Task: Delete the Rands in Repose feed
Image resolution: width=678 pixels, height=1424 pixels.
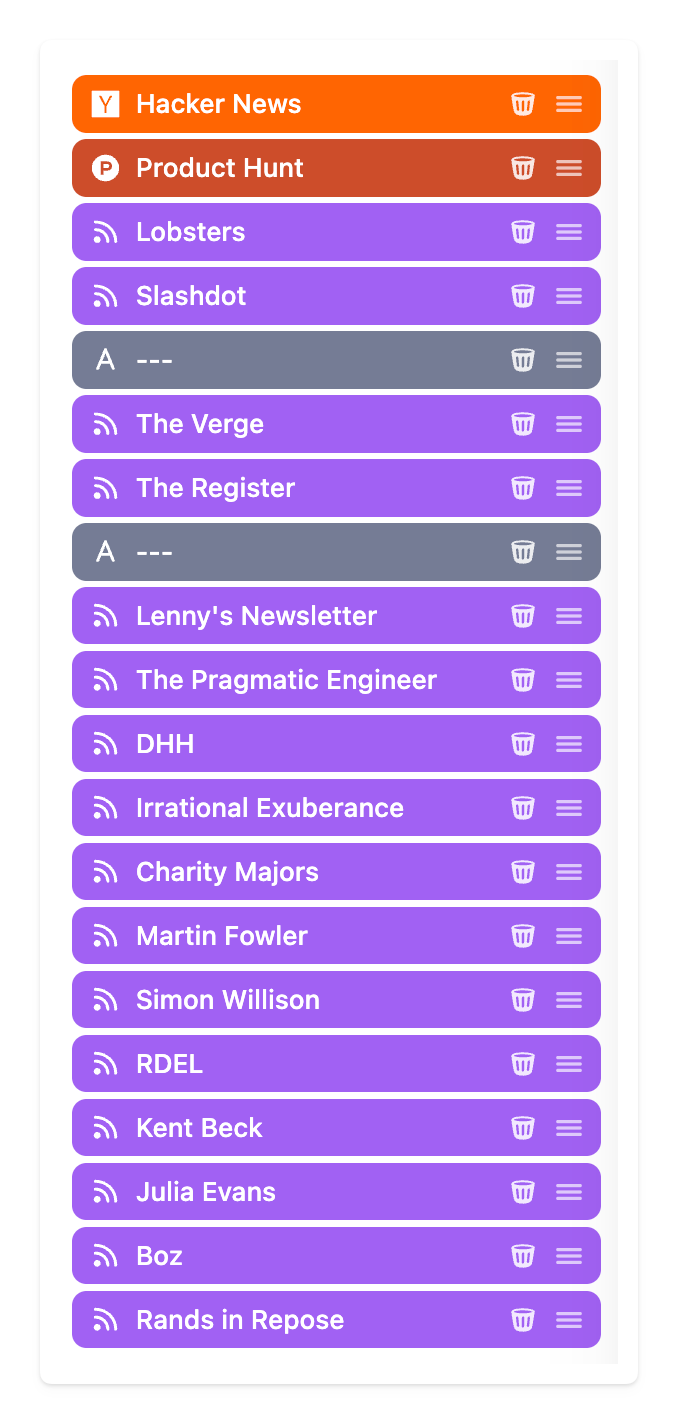Action: point(523,1320)
